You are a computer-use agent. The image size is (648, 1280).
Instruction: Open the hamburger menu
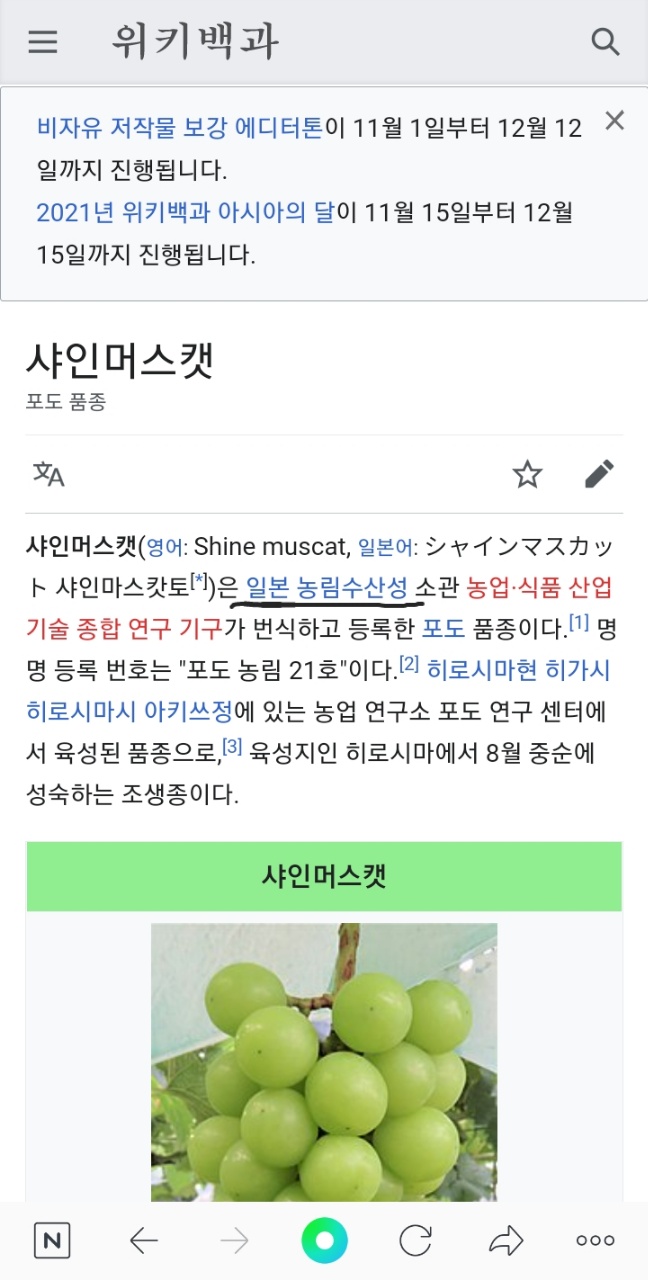[42, 41]
